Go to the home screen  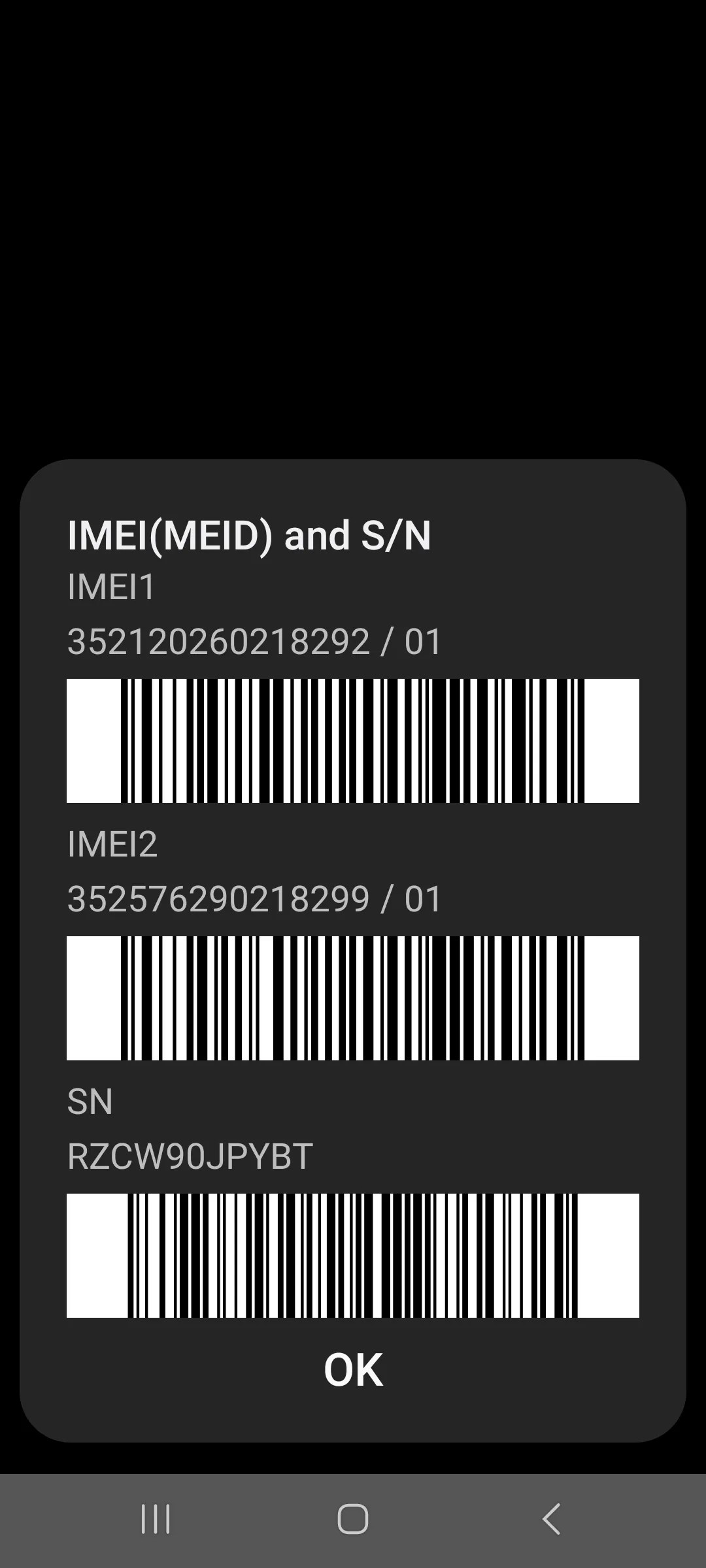pyautogui.click(x=353, y=1518)
